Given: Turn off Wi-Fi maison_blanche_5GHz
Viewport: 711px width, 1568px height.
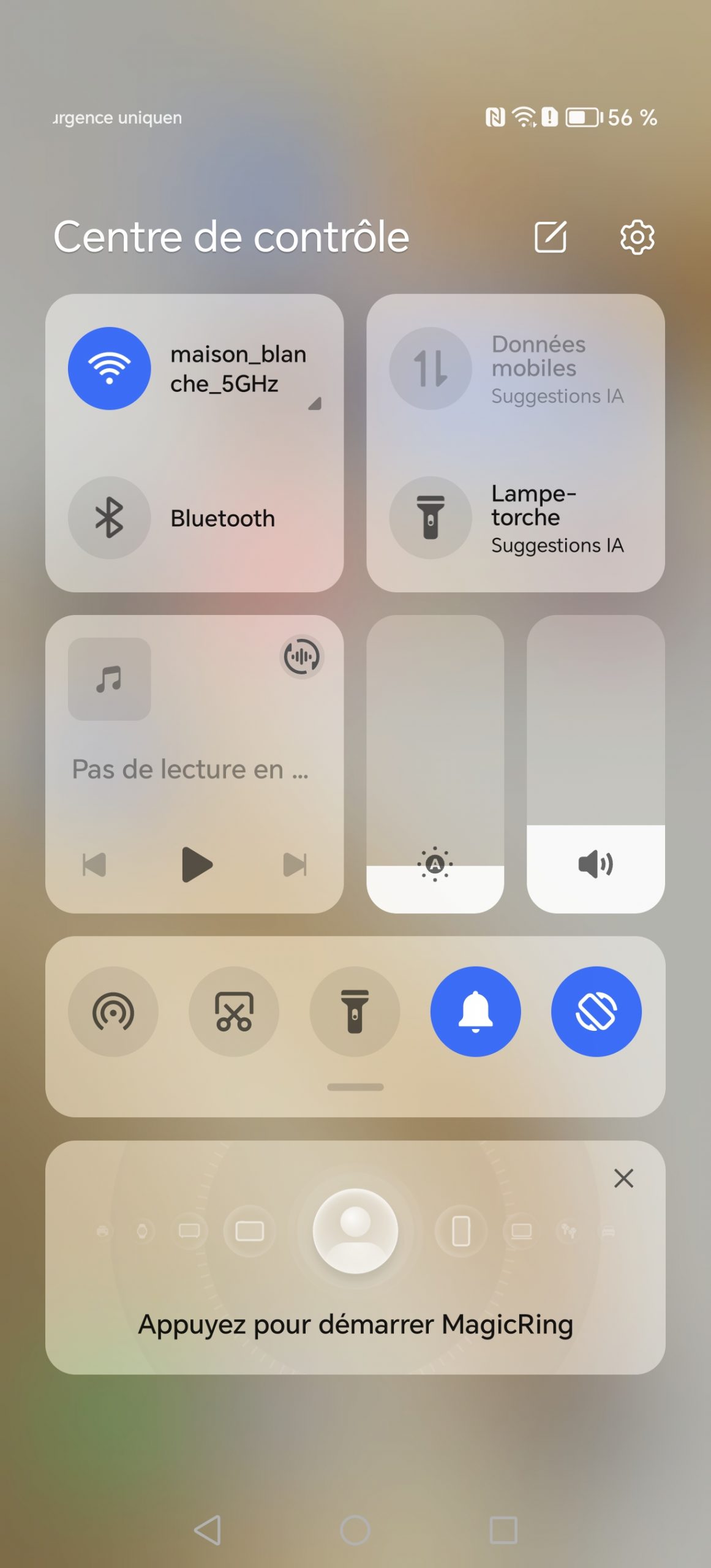Looking at the screenshot, I should 110,368.
